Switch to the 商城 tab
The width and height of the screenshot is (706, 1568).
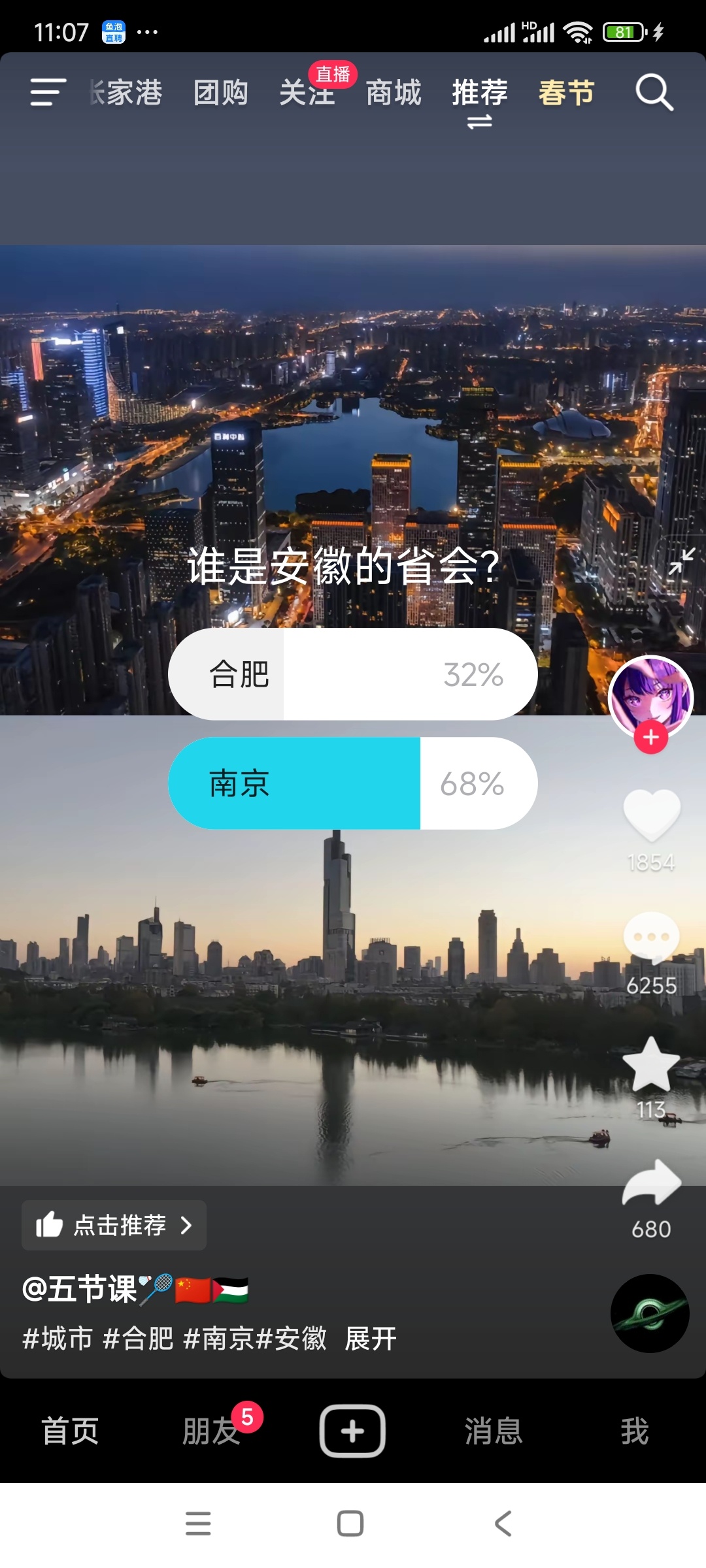(x=394, y=92)
